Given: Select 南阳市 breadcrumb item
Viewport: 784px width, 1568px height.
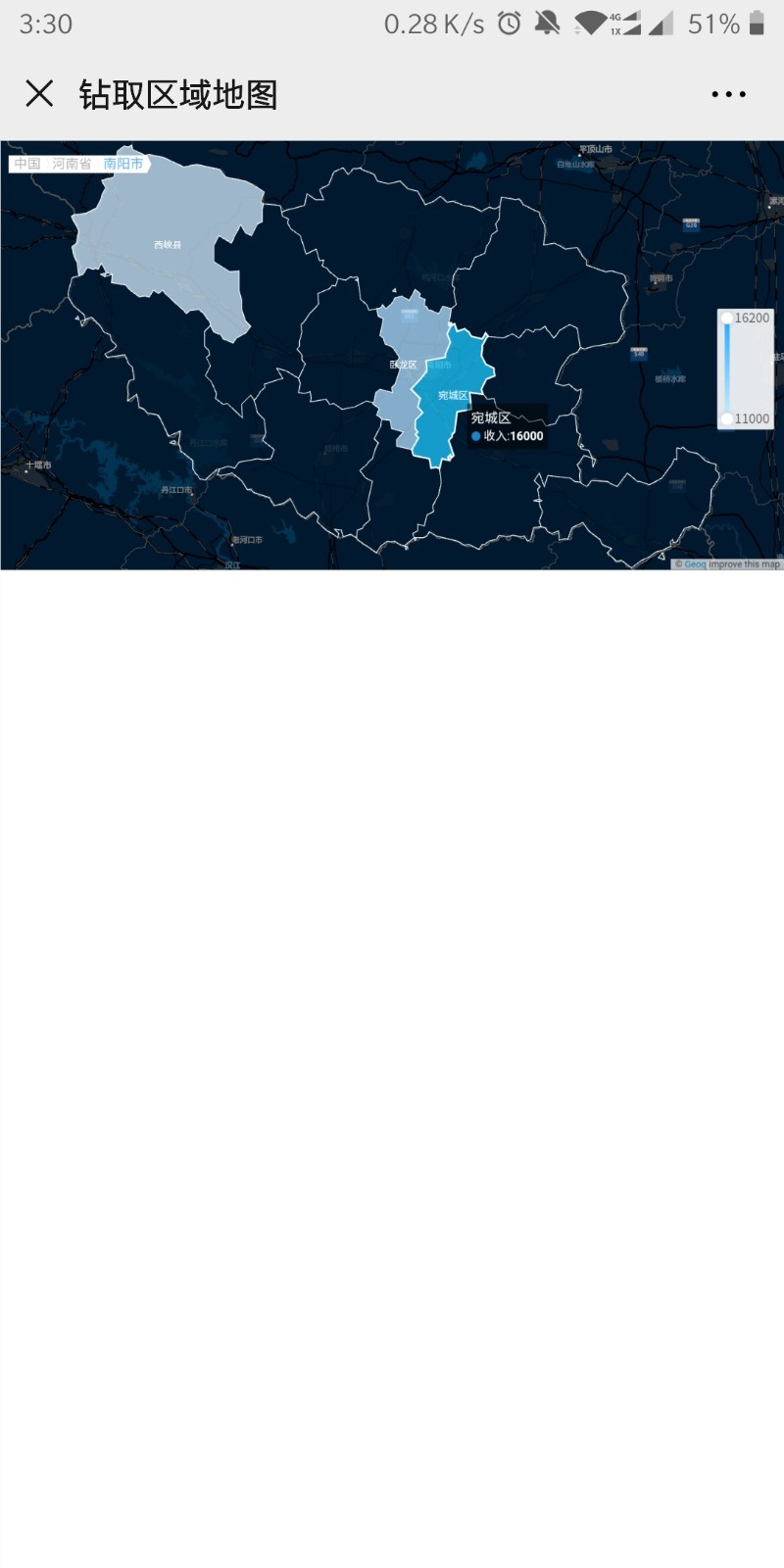Looking at the screenshot, I should pyautogui.click(x=123, y=164).
